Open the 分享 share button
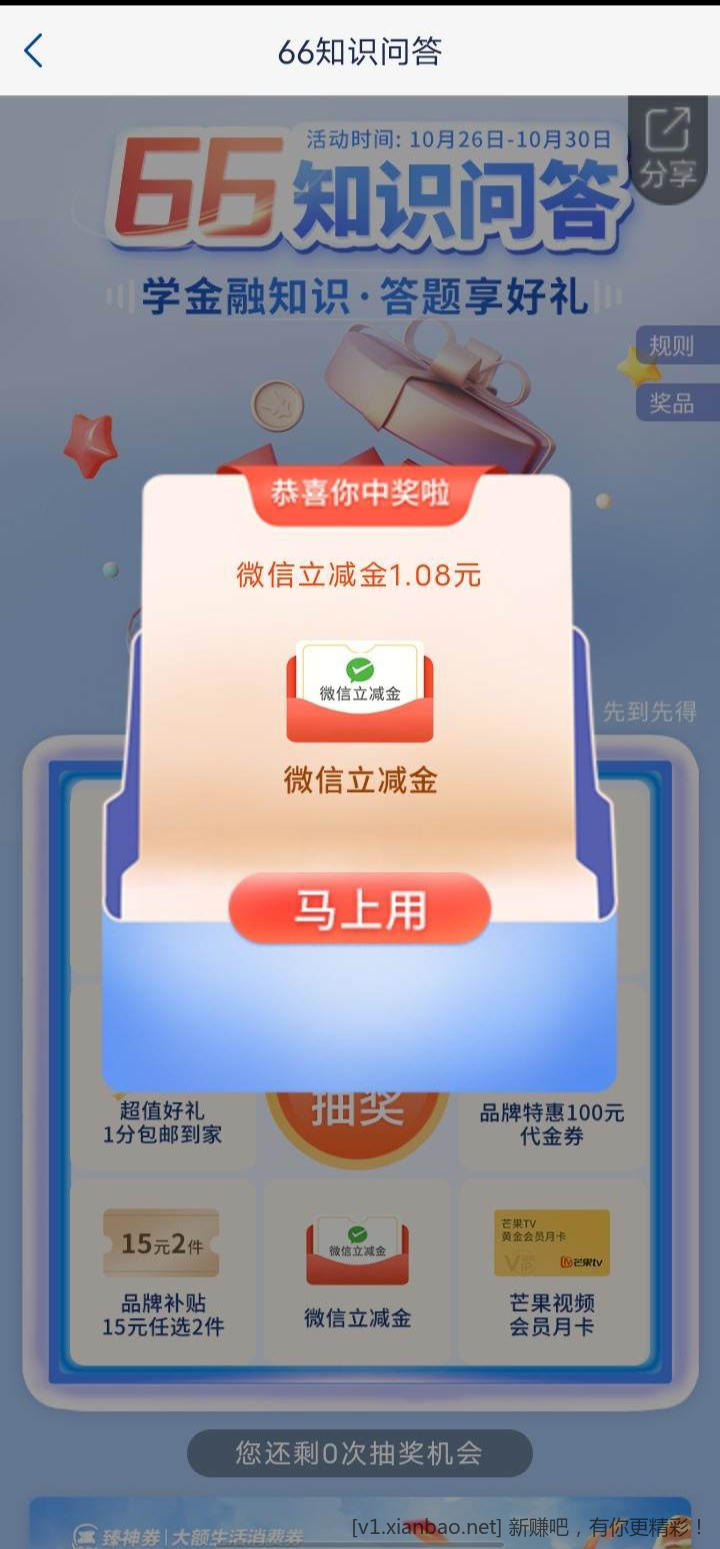 point(668,148)
